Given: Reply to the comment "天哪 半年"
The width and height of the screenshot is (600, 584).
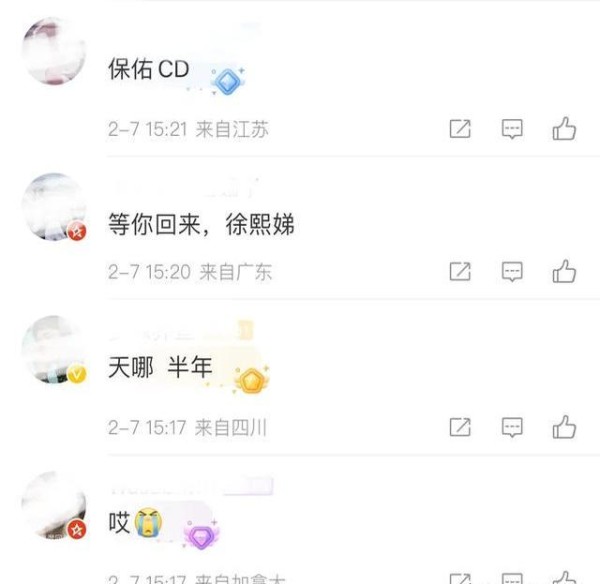Looking at the screenshot, I should point(512,427).
